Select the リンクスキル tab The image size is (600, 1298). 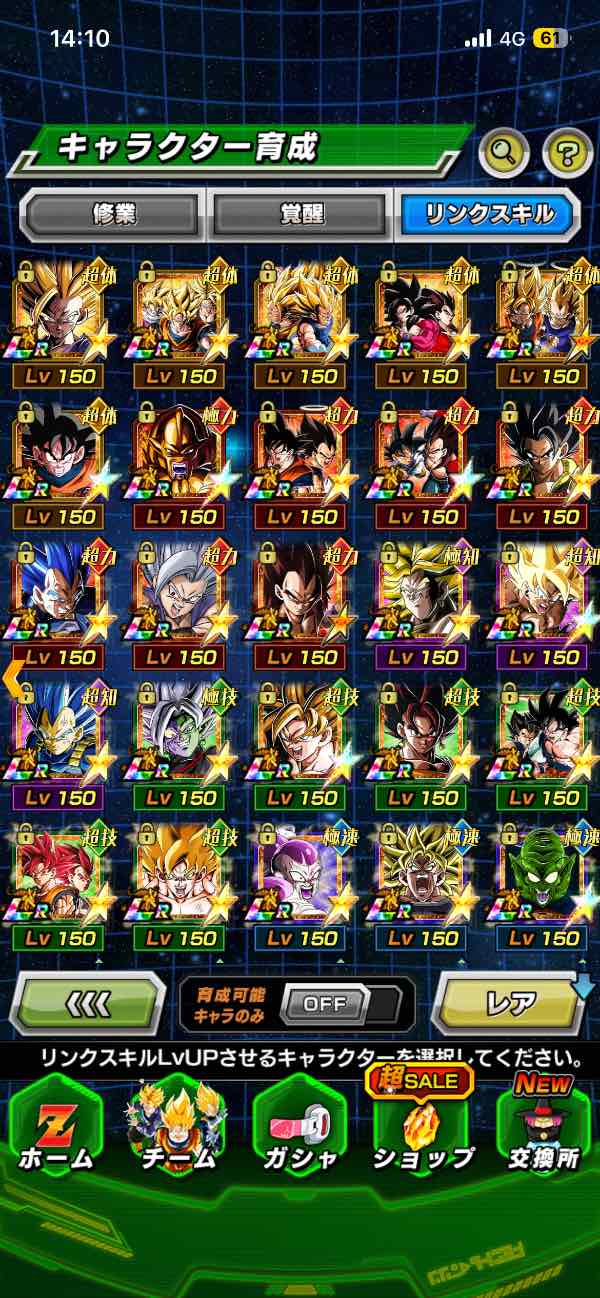(x=487, y=214)
